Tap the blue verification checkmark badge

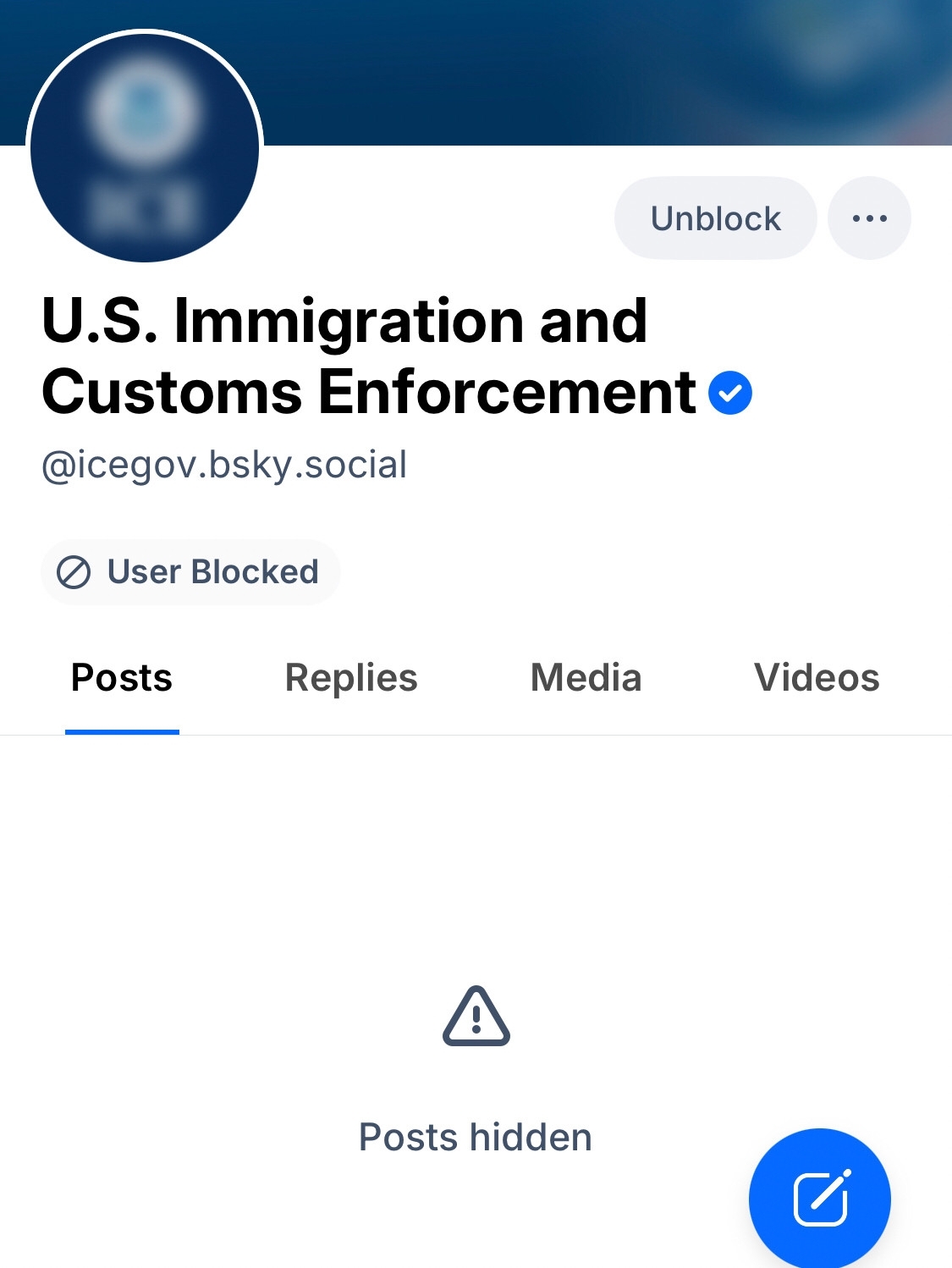[x=729, y=393]
